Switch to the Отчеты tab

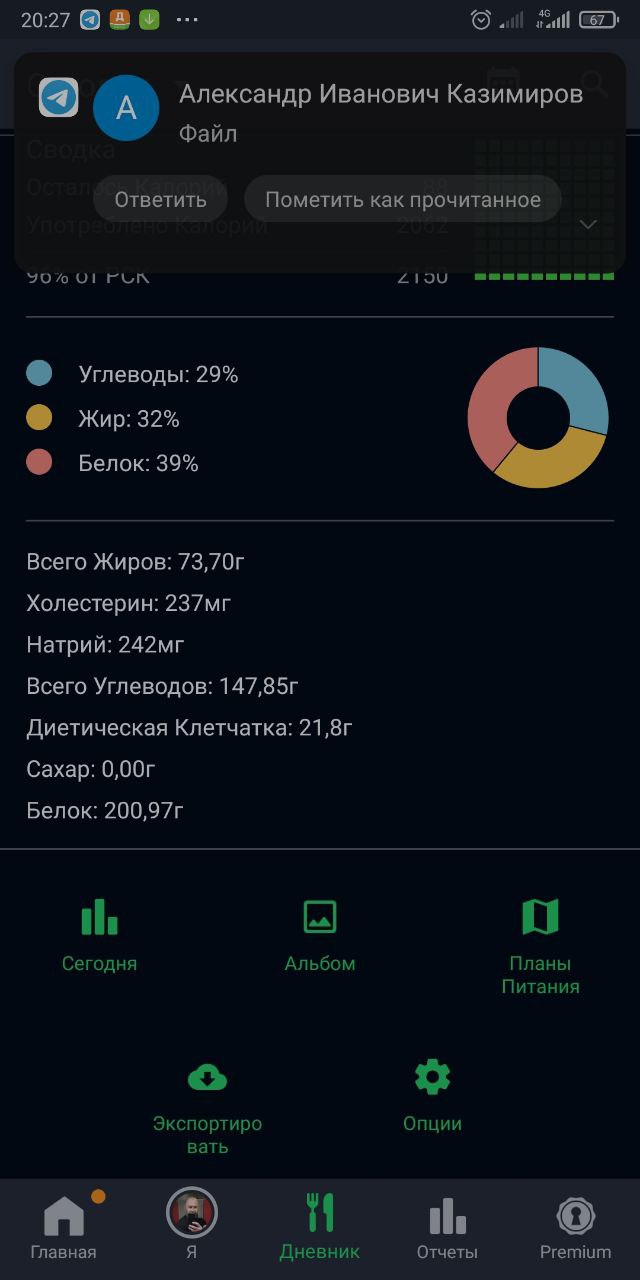click(447, 1226)
